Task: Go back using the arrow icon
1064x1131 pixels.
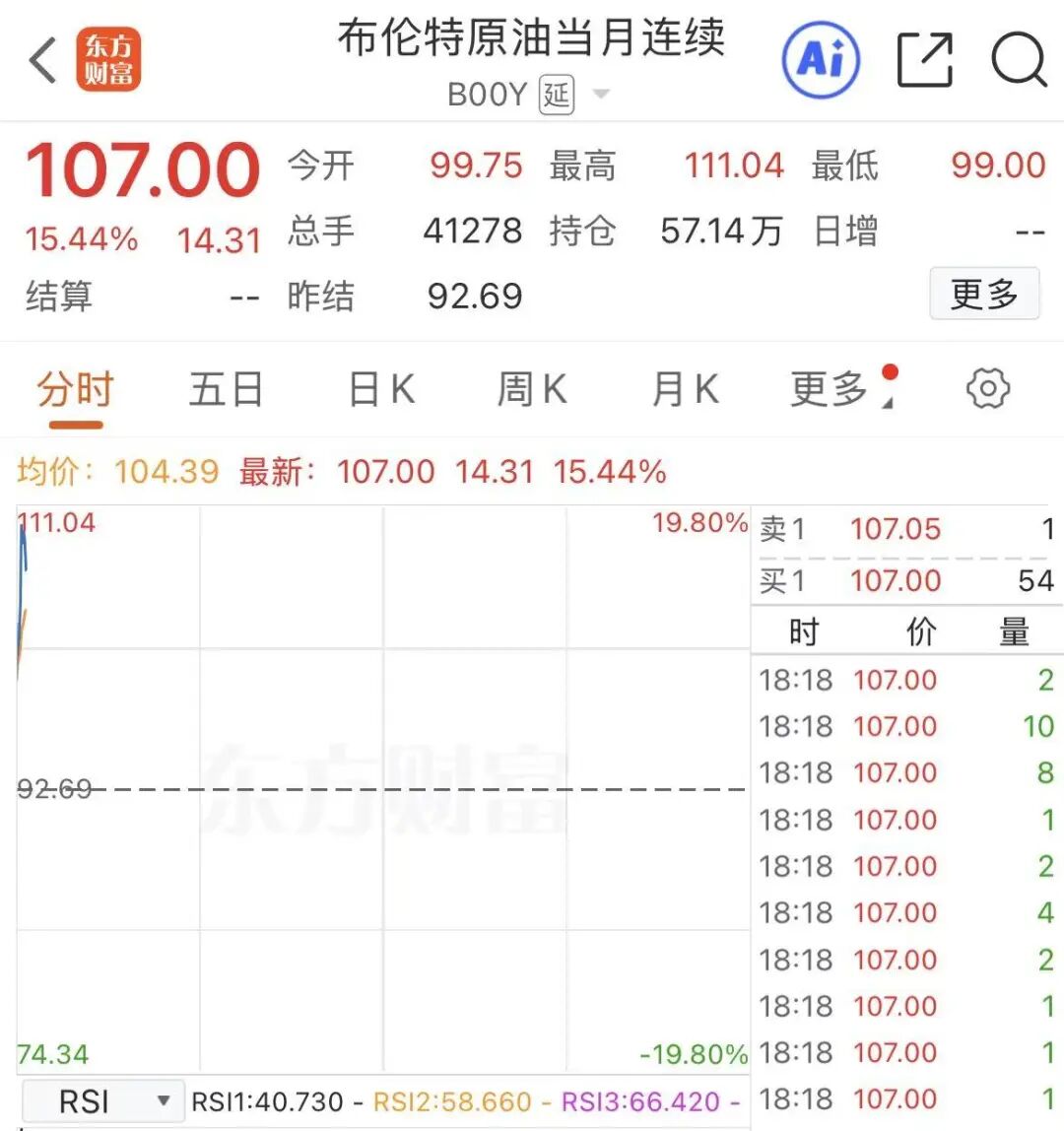Action: (43, 61)
